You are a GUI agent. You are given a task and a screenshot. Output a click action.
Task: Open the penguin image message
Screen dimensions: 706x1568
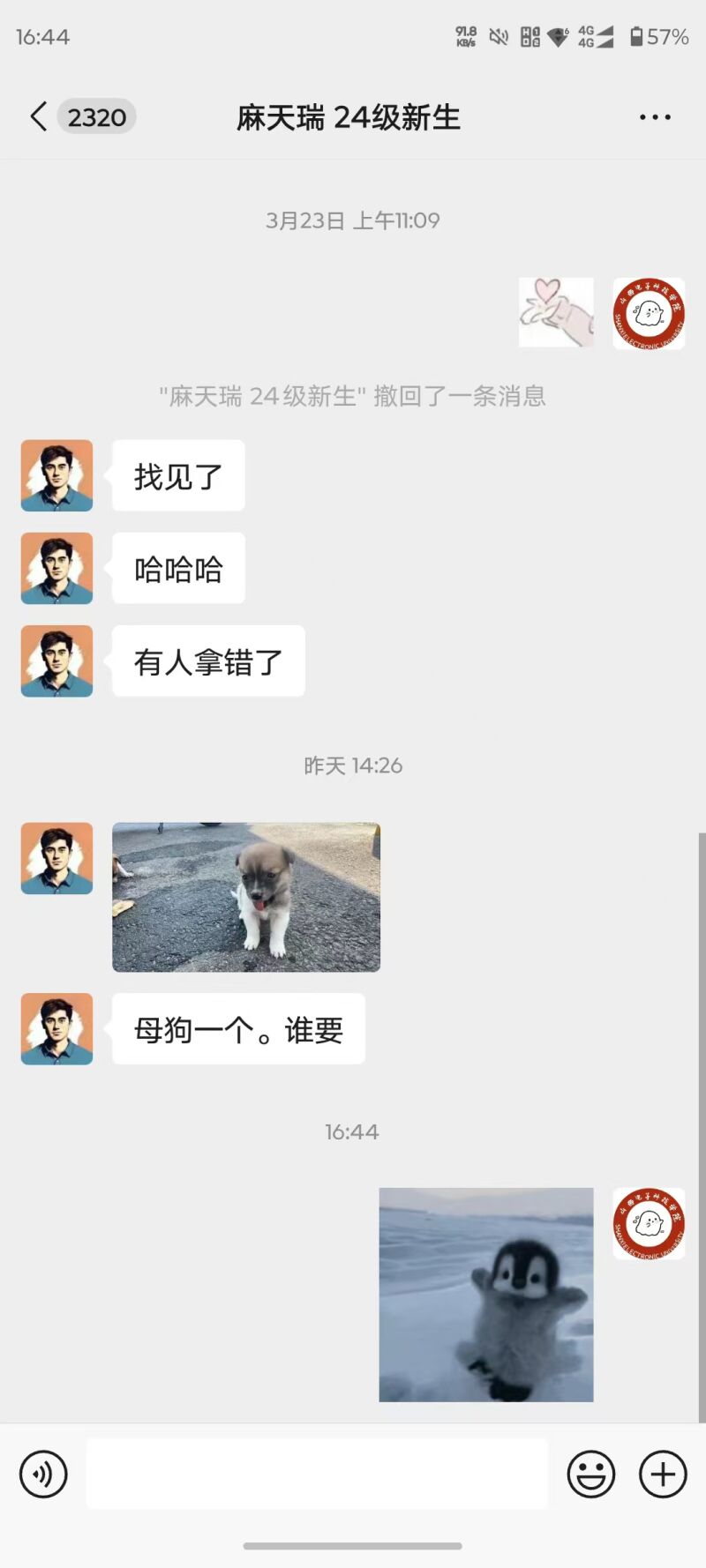pyautogui.click(x=486, y=1294)
